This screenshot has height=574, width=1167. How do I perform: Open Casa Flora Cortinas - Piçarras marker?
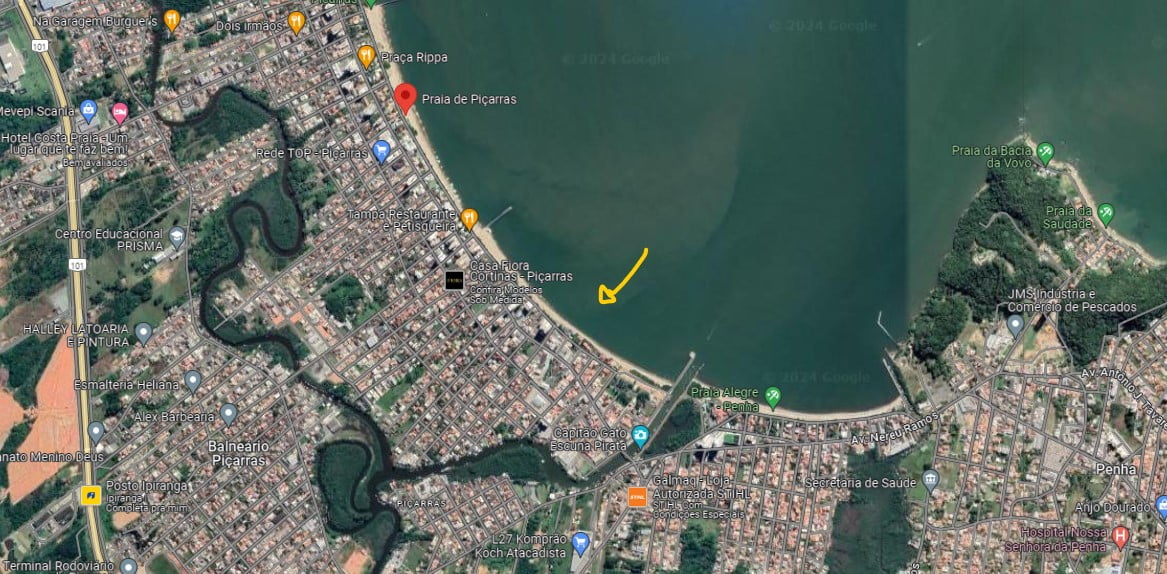[455, 280]
